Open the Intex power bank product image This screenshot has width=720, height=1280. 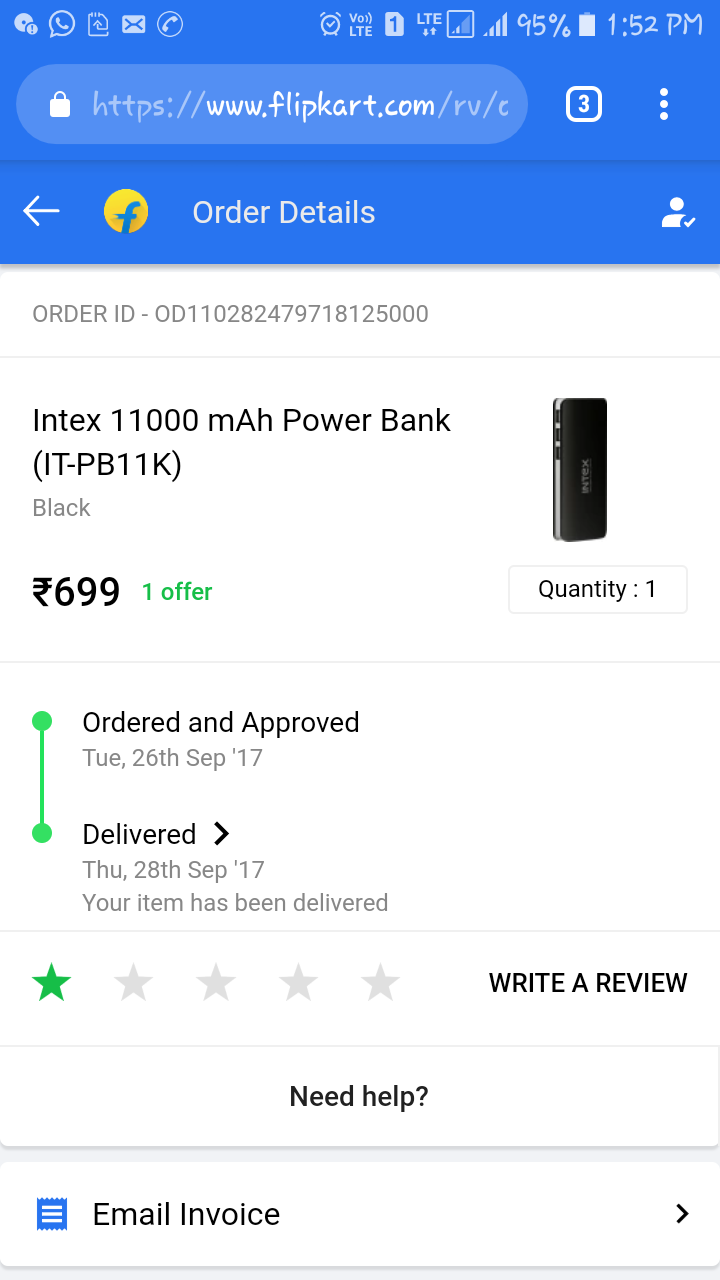[x=581, y=469]
